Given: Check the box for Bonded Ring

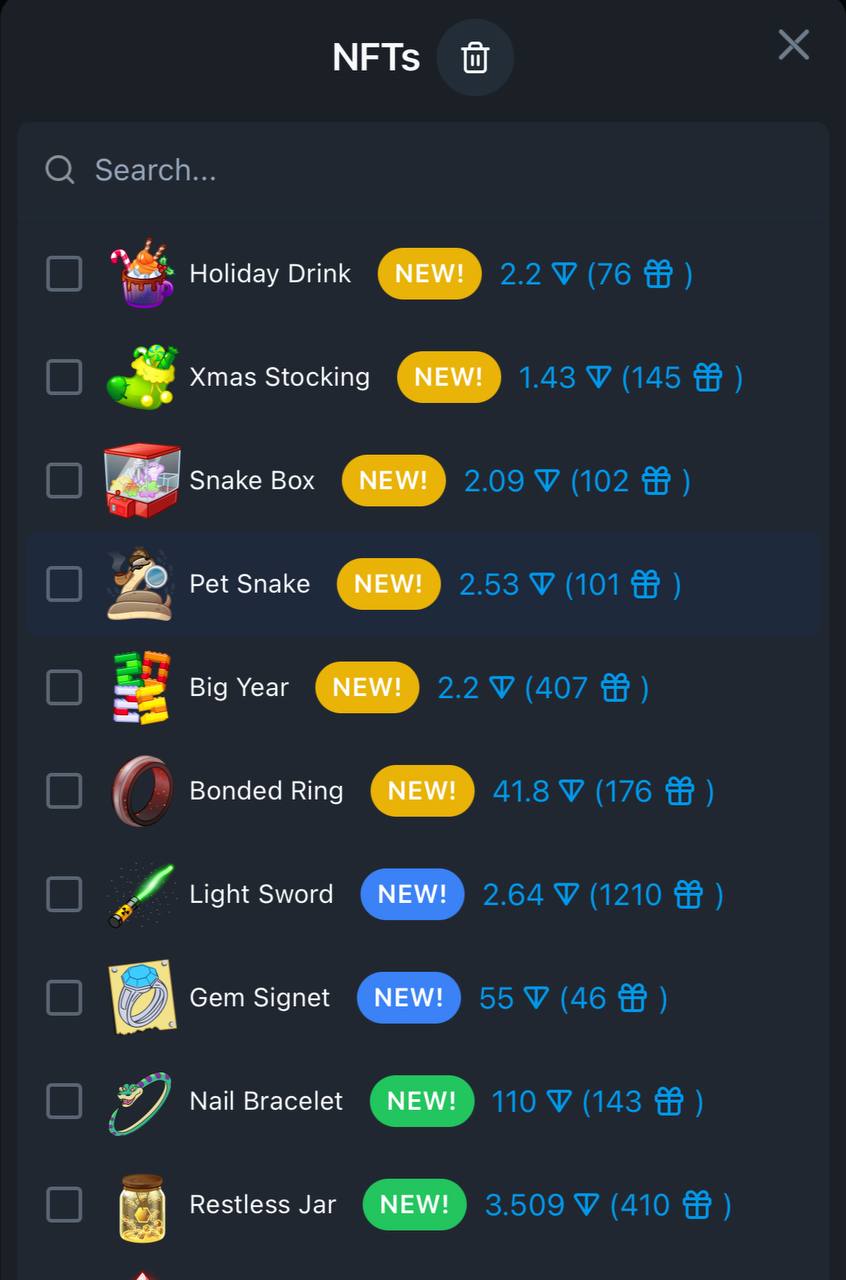Looking at the screenshot, I should pyautogui.click(x=64, y=791).
